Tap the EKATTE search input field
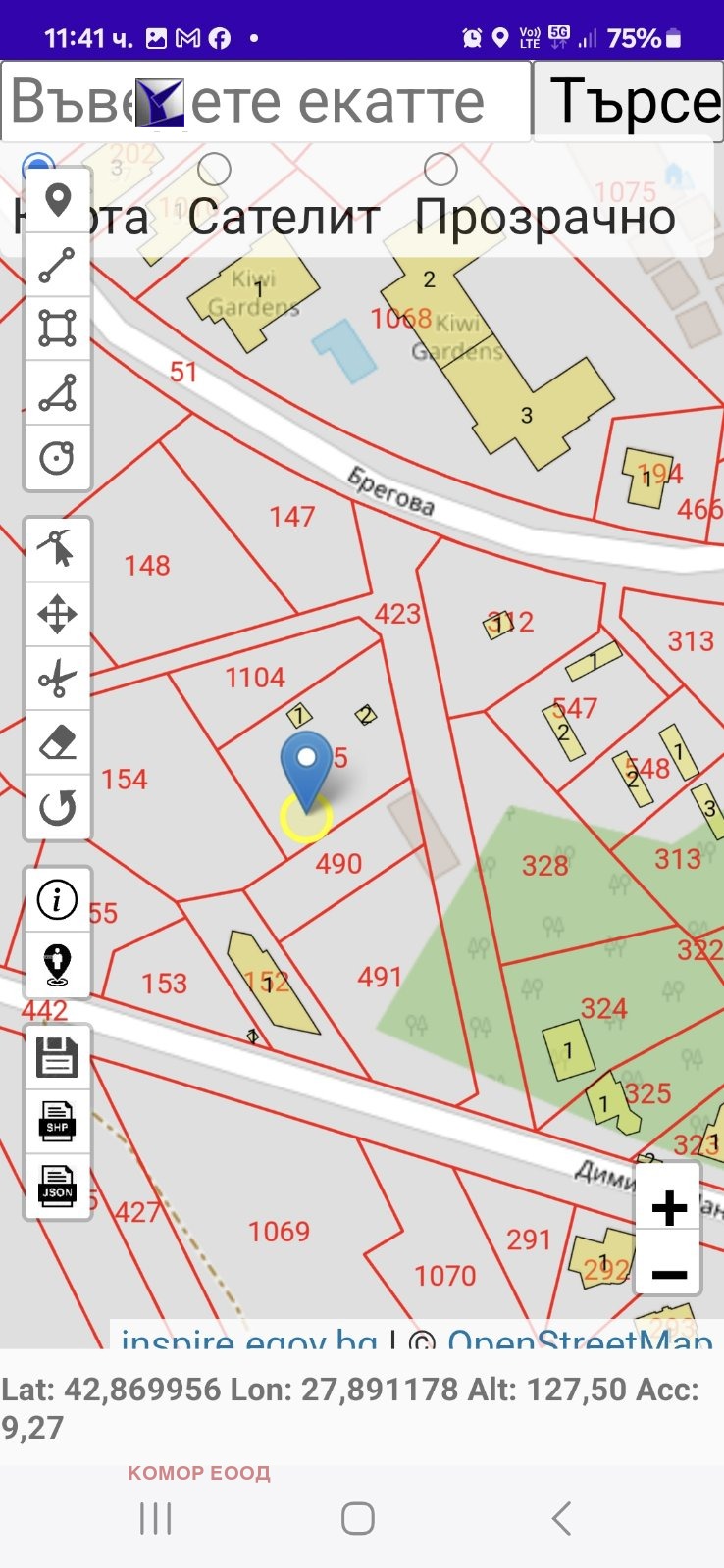This screenshot has width=724, height=1568. 265,102
